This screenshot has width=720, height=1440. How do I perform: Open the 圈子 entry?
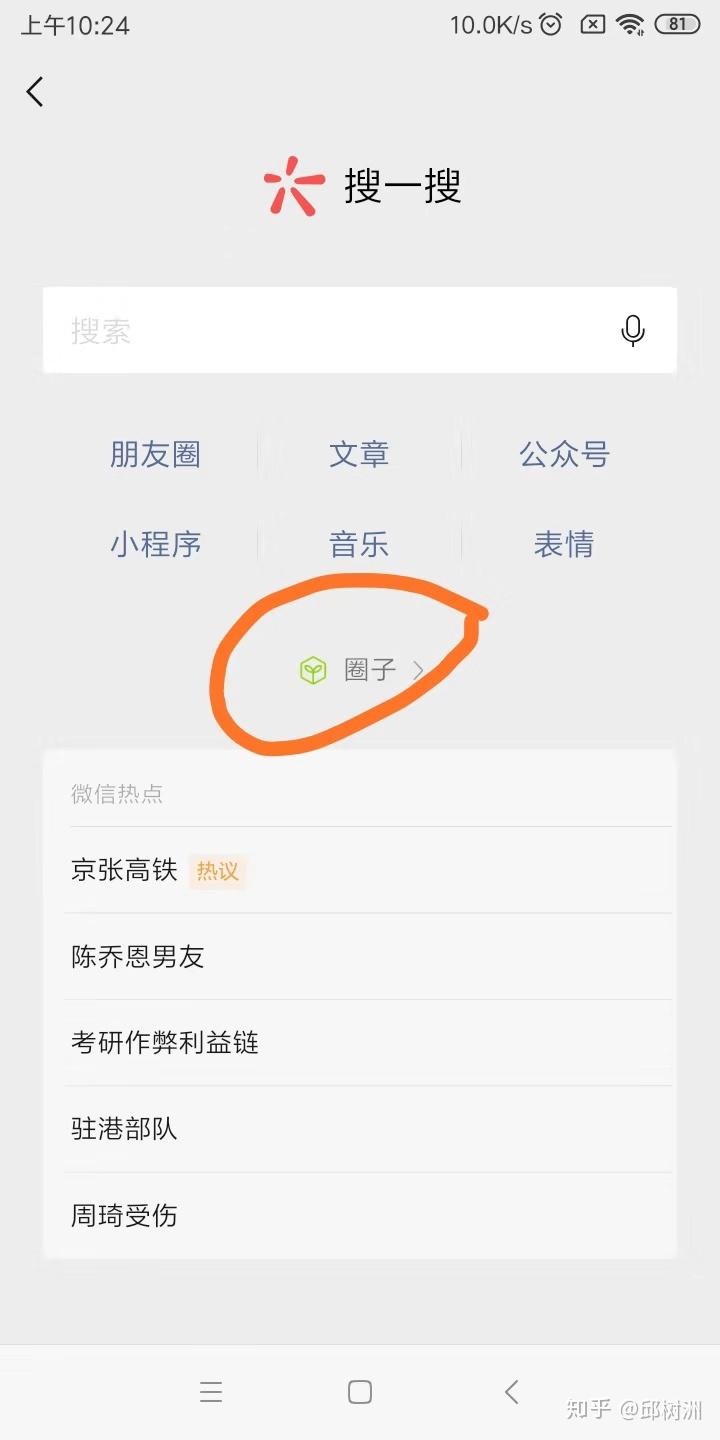click(362, 670)
